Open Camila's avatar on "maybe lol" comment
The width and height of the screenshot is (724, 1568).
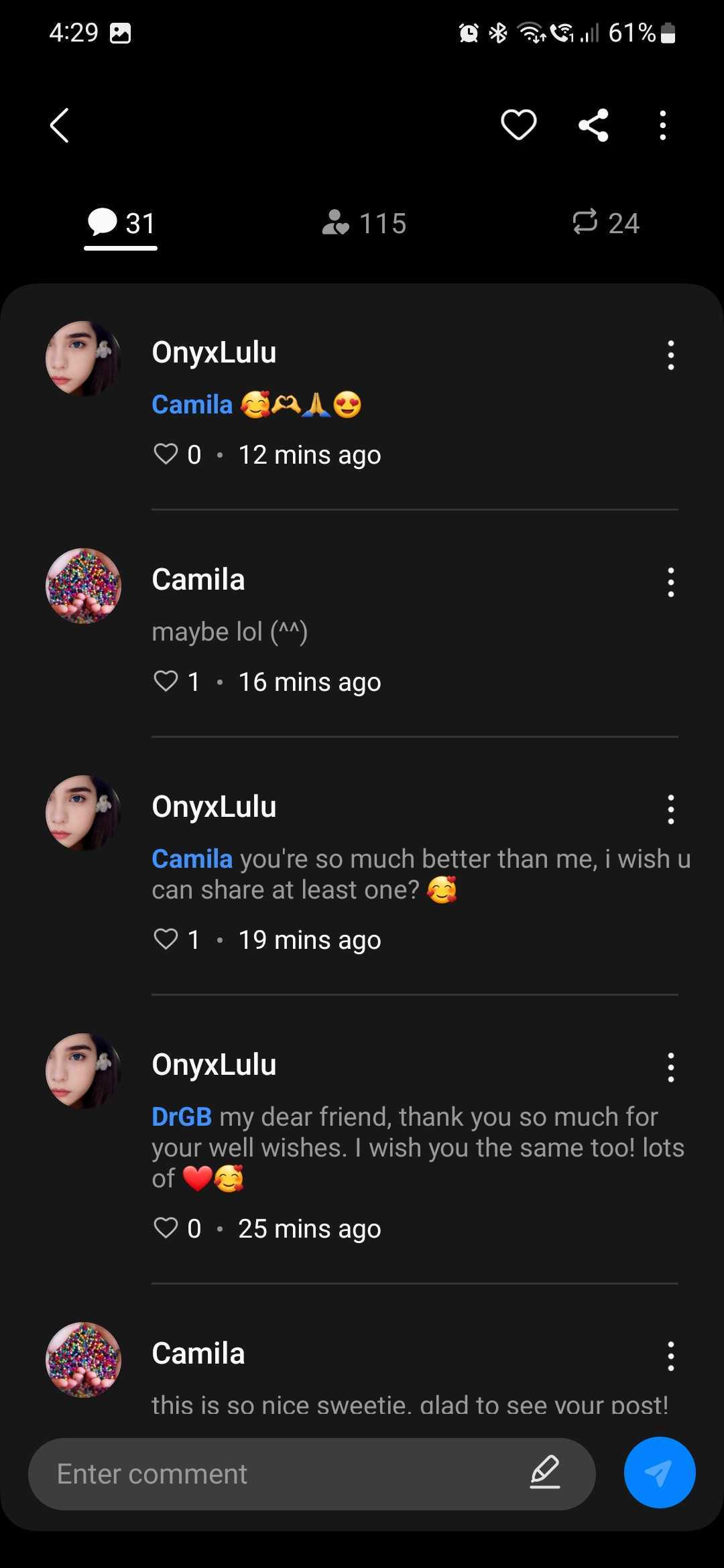pos(83,586)
